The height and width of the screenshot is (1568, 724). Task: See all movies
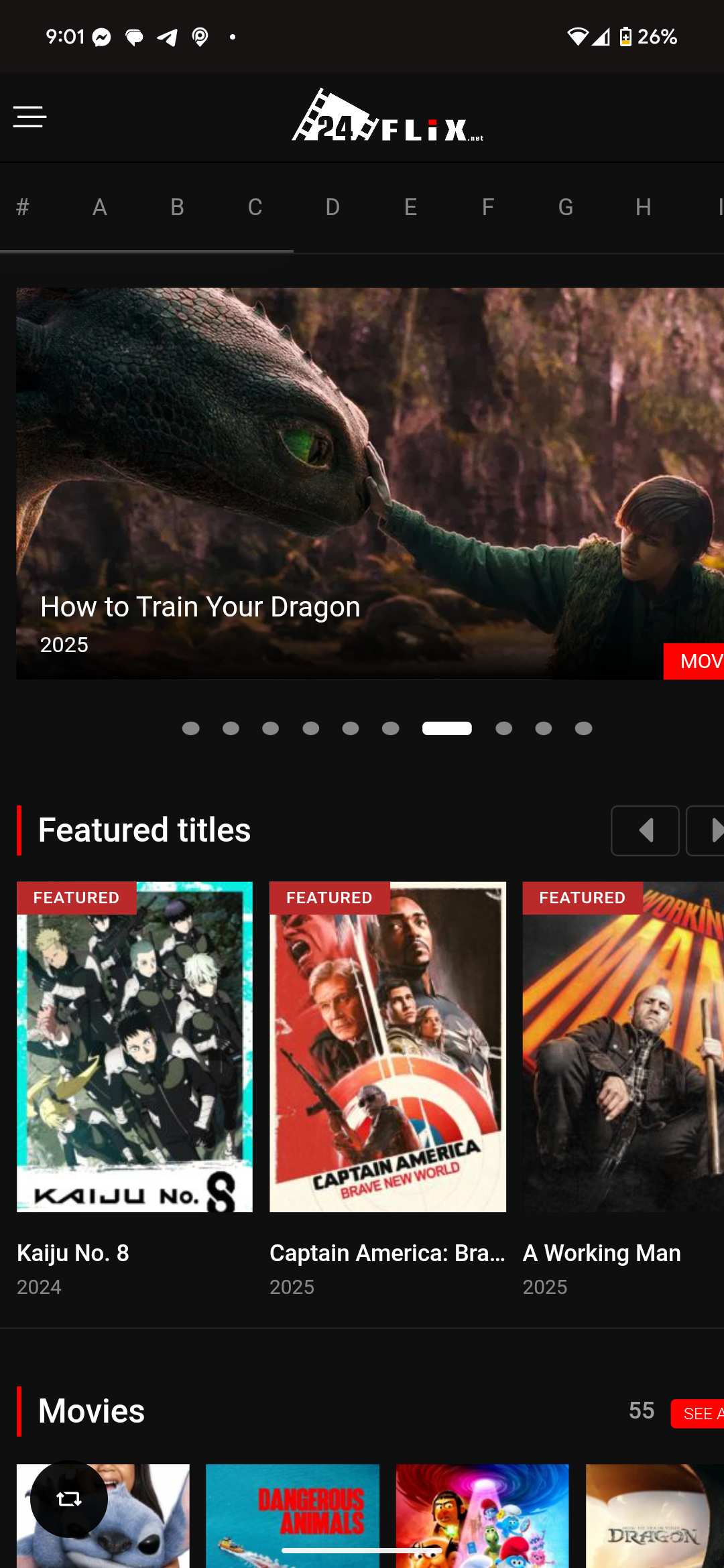(698, 1414)
